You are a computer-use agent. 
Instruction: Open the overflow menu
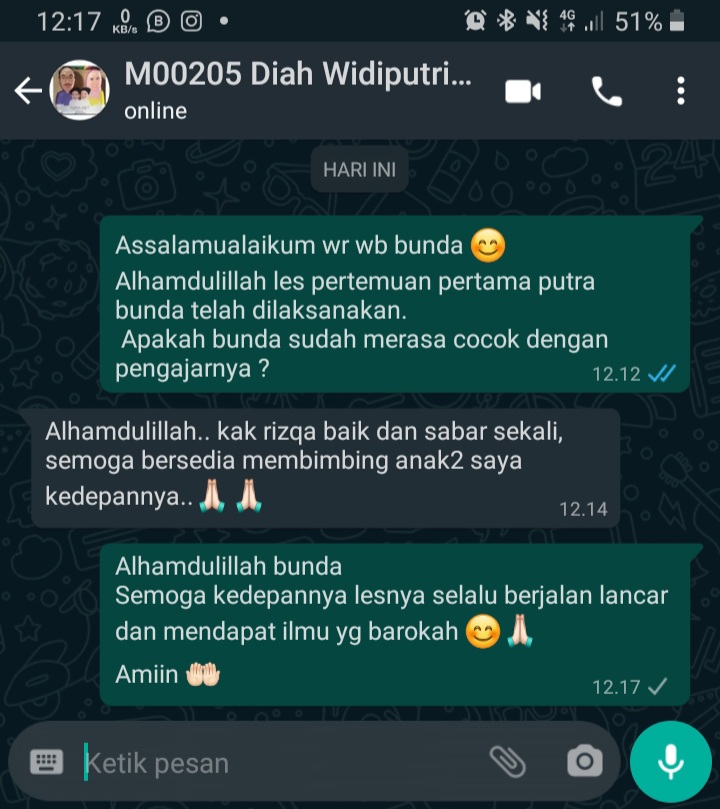pos(681,92)
